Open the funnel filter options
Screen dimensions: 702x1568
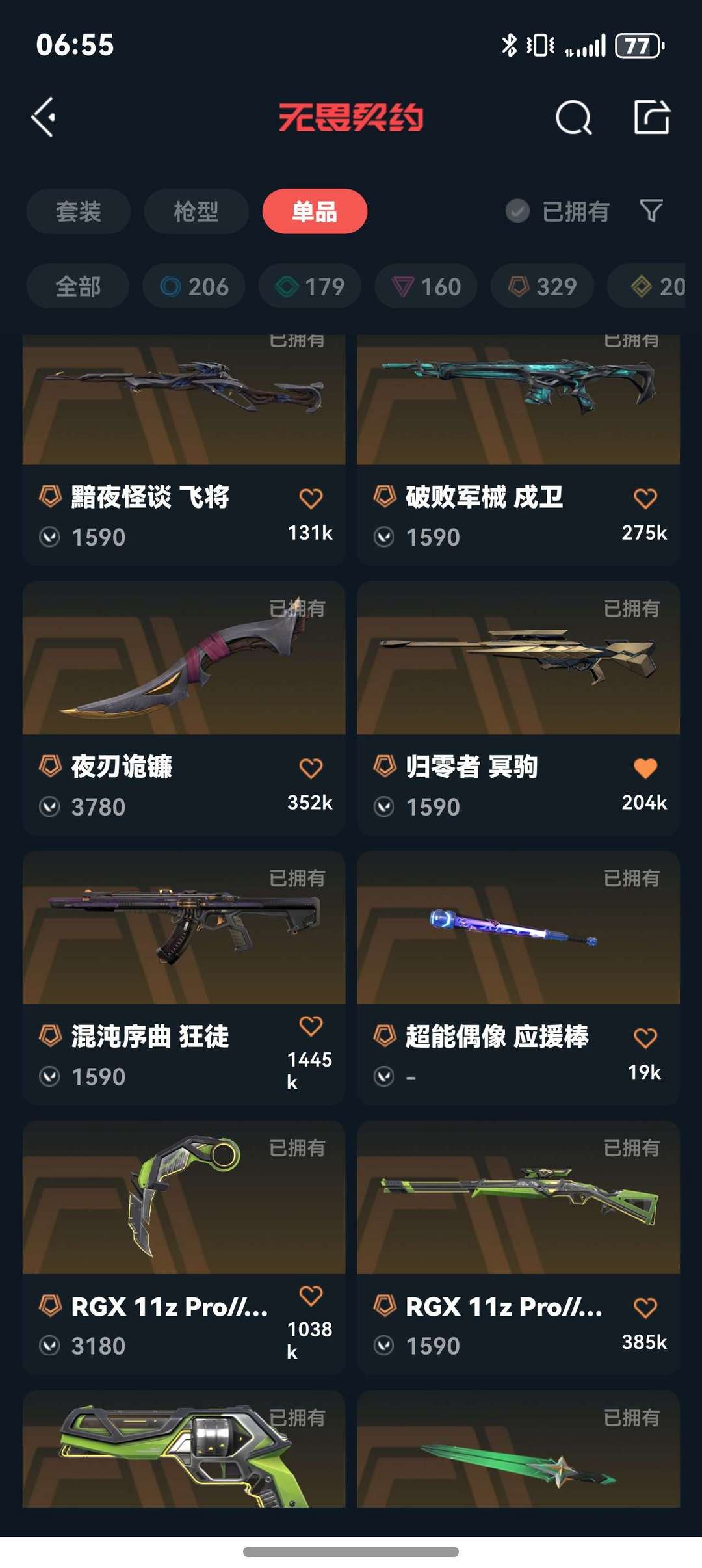651,211
